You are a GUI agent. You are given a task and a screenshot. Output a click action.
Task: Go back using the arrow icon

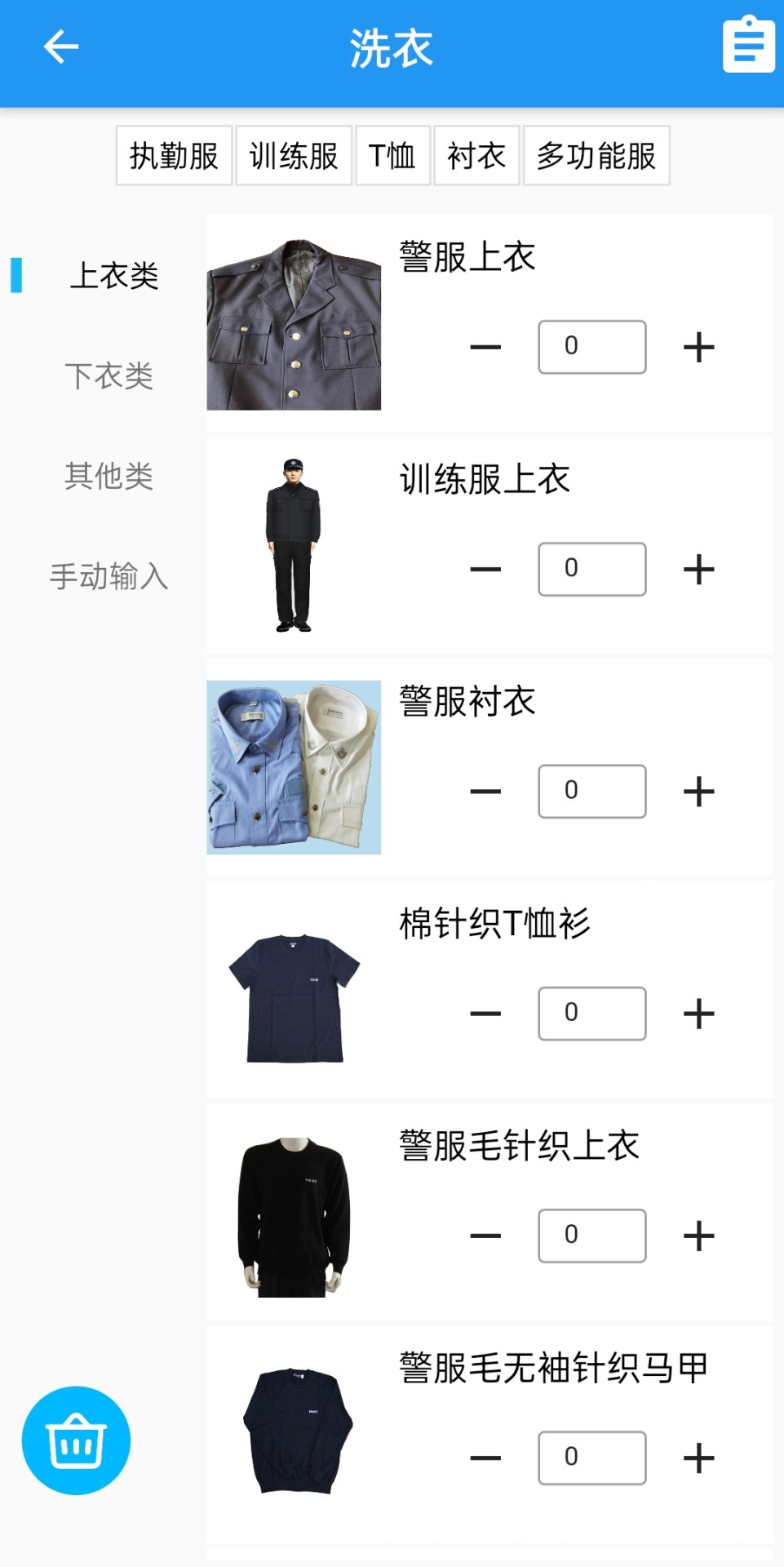(x=59, y=45)
